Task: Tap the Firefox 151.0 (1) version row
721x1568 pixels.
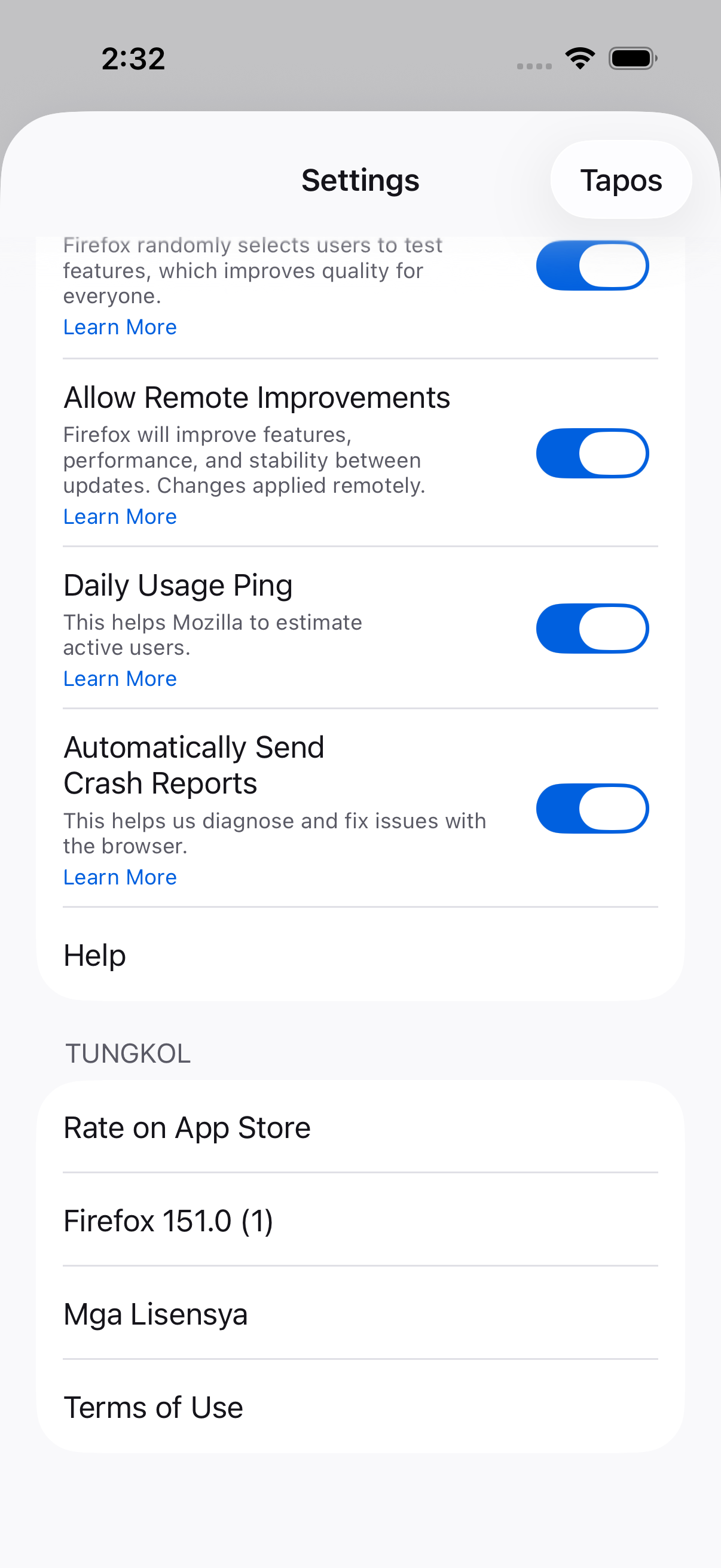Action: [360, 1221]
